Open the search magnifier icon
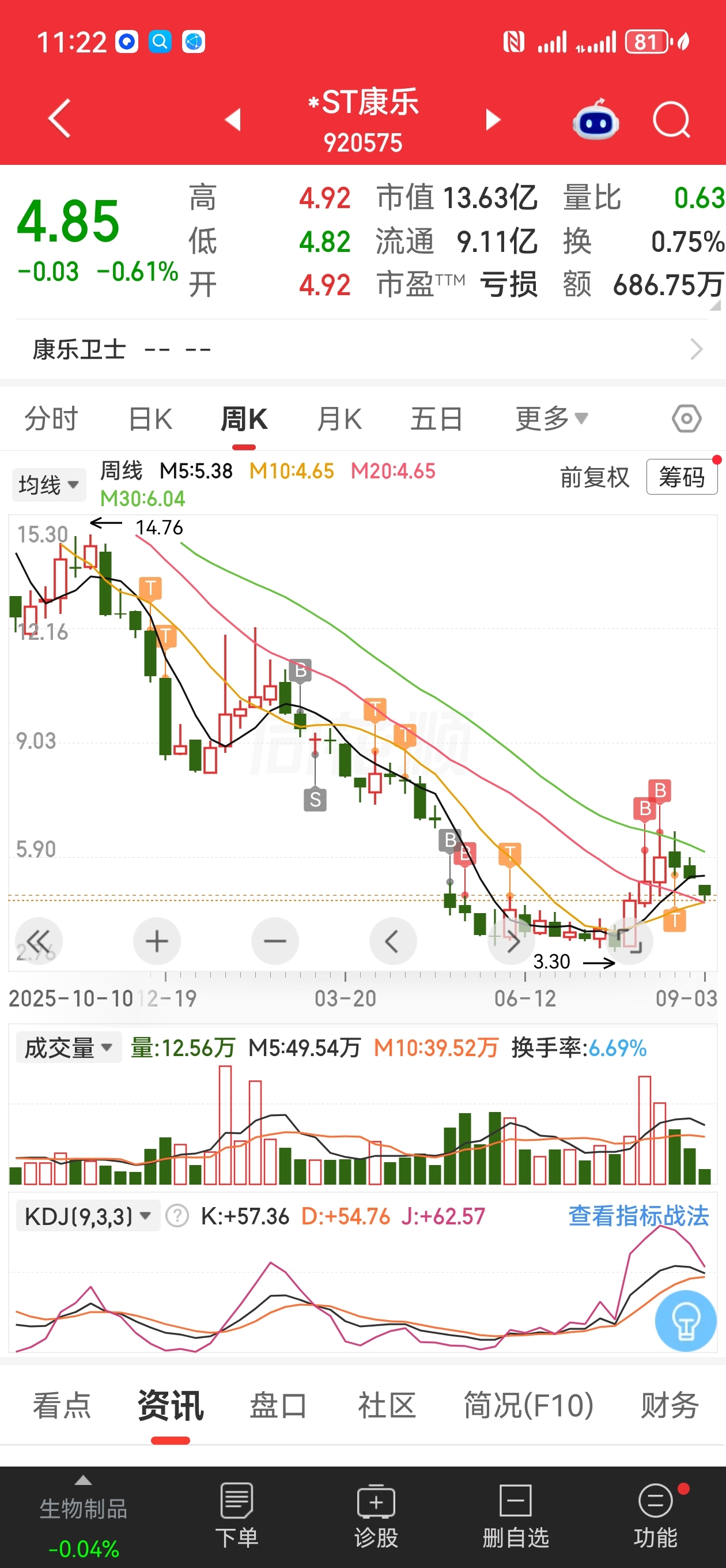This screenshot has height=1568, width=726. tap(672, 120)
